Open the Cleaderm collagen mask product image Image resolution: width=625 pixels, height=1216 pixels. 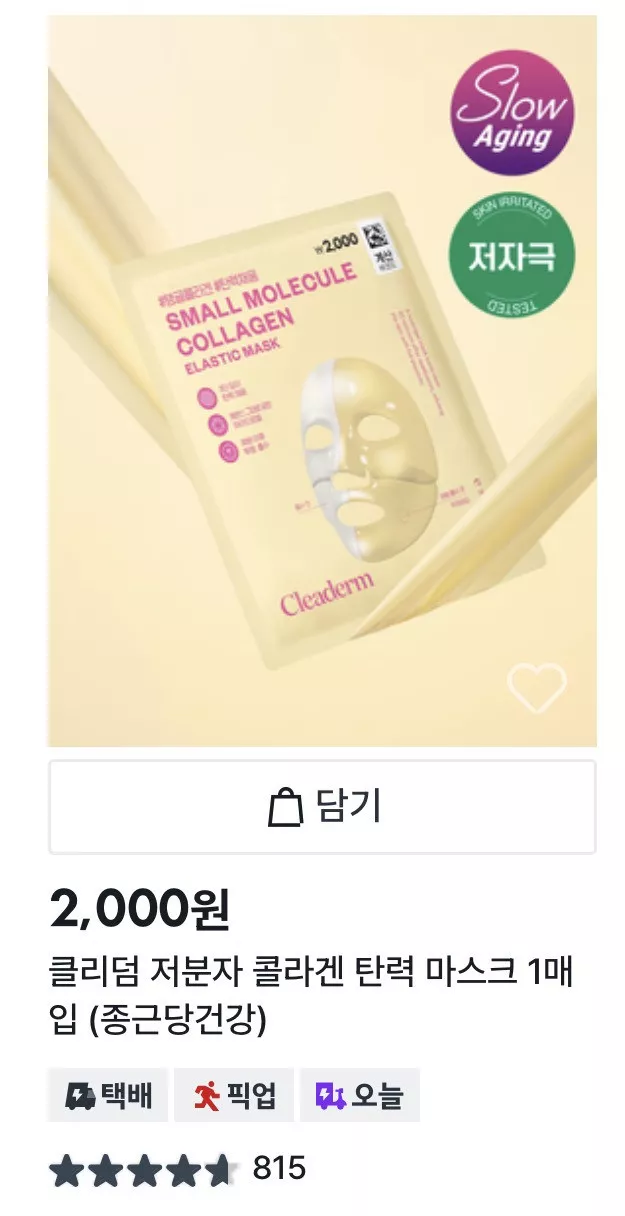pyautogui.click(x=322, y=400)
